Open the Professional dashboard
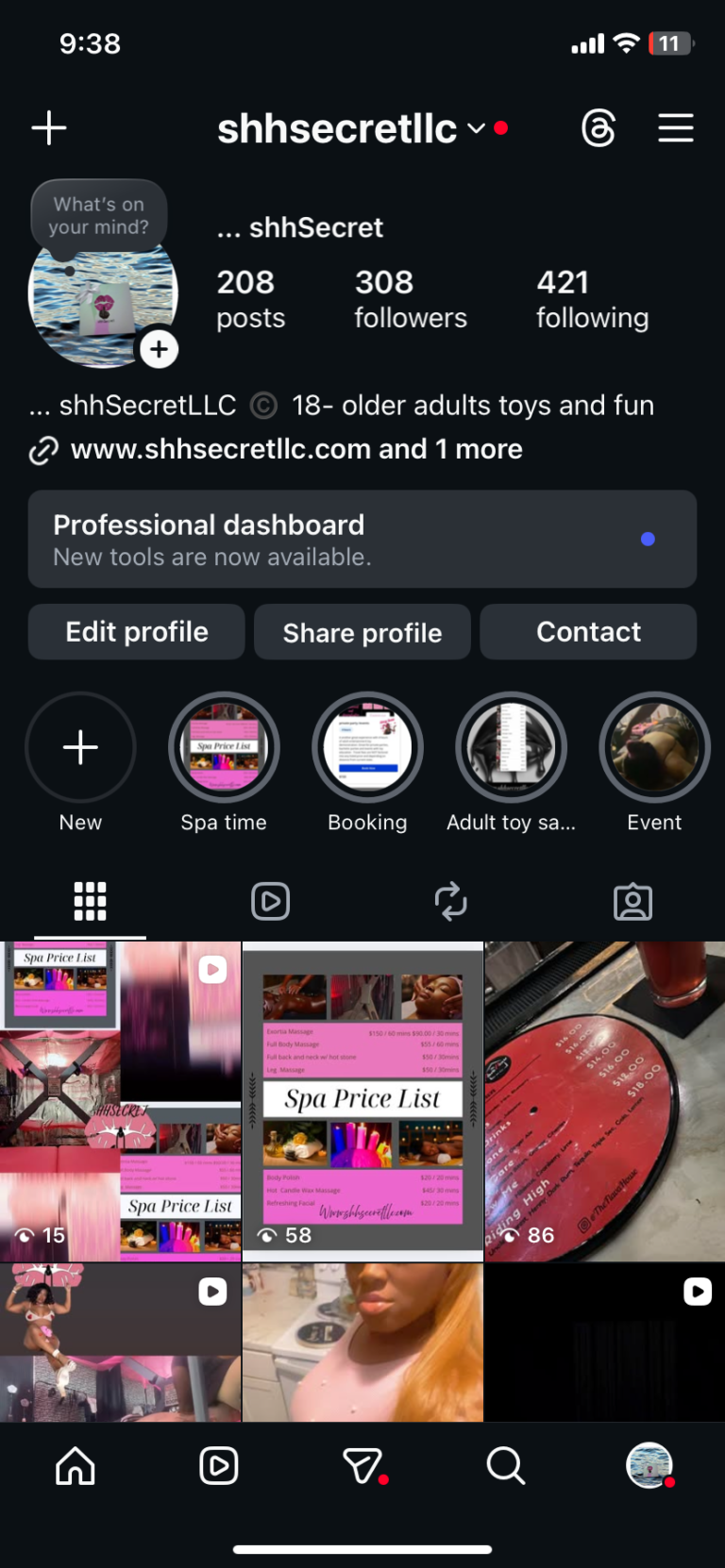The height and width of the screenshot is (1568, 725). (x=362, y=539)
